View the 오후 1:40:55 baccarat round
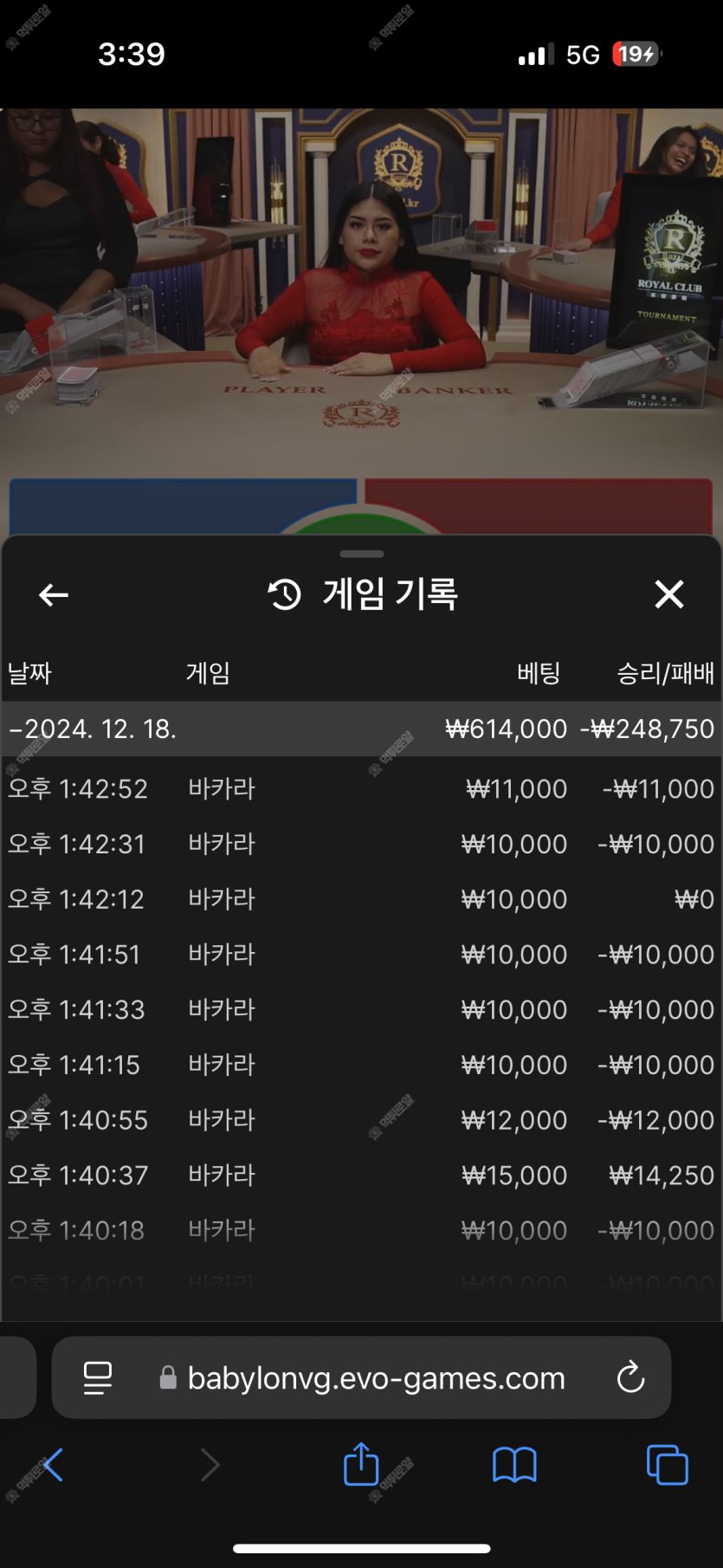This screenshot has width=723, height=1568. [361, 1120]
